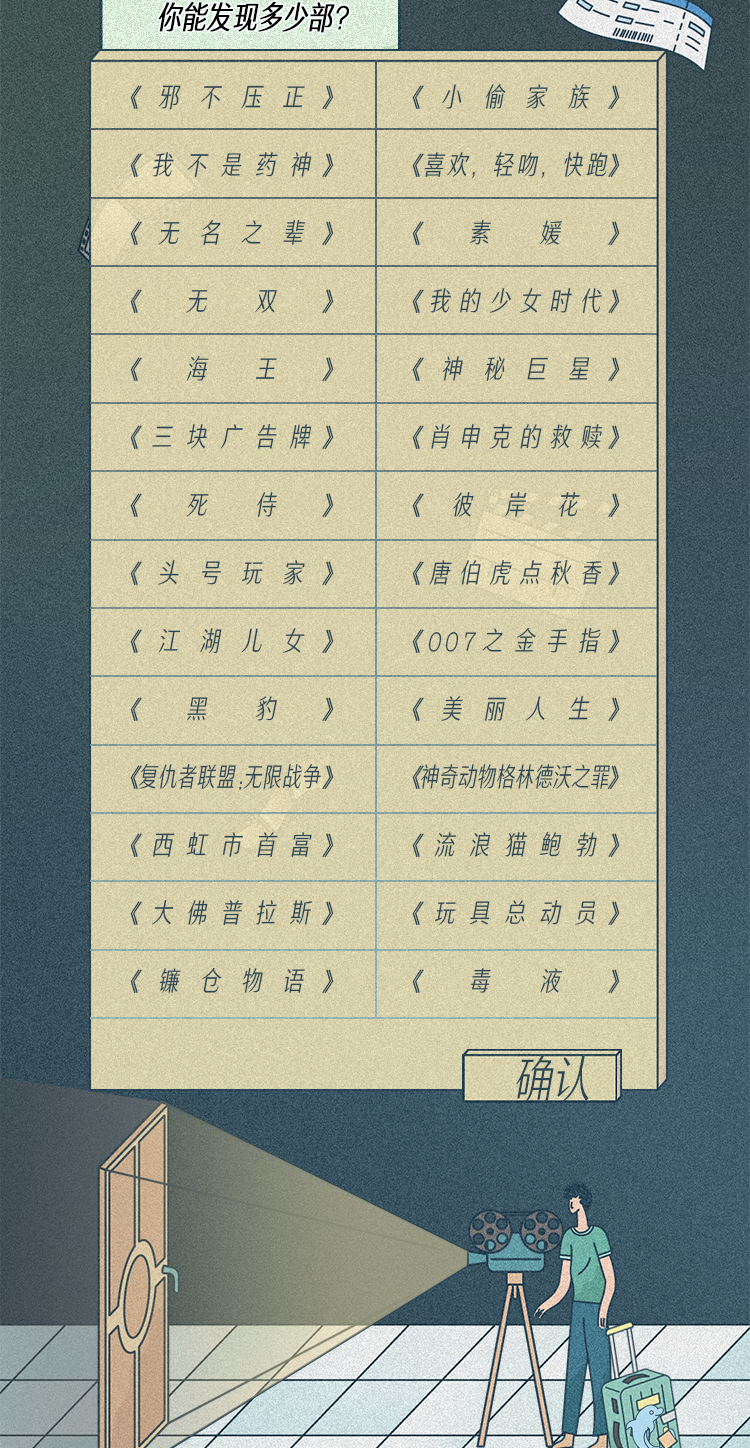This screenshot has width=750, height=1448.
Task: Select the movie 《邪不压正》
Action: [x=232, y=97]
